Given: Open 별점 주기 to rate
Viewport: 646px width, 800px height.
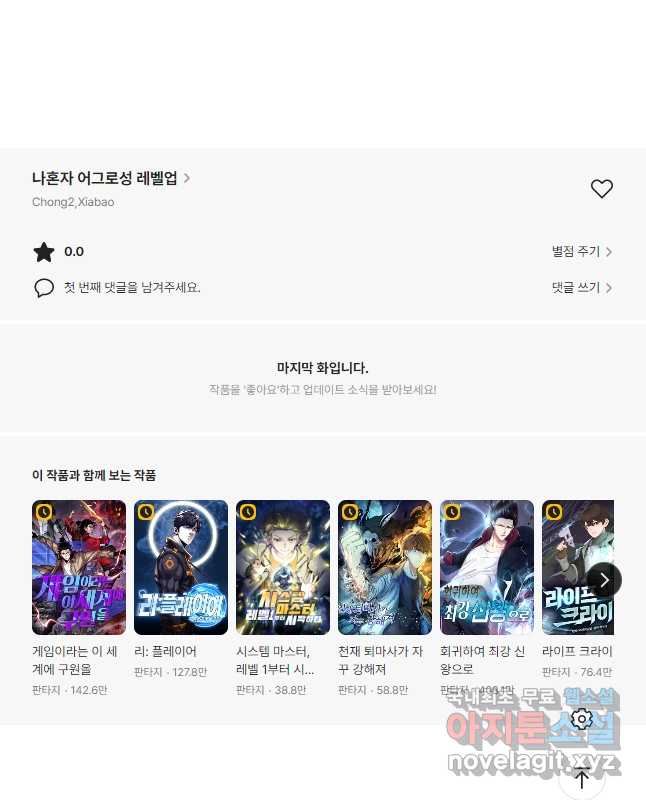Looking at the screenshot, I should pos(581,252).
